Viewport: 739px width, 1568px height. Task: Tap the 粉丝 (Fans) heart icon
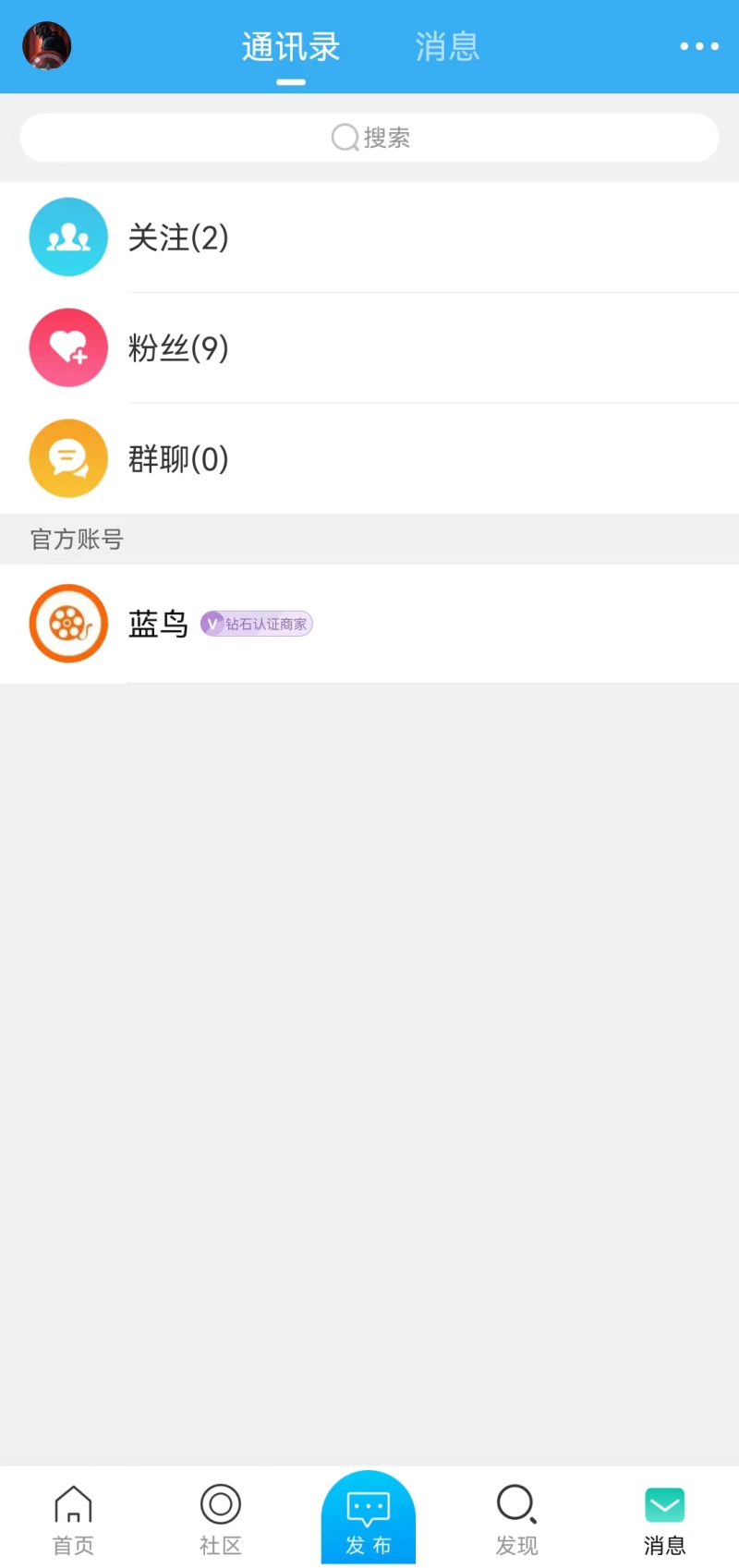click(x=68, y=347)
